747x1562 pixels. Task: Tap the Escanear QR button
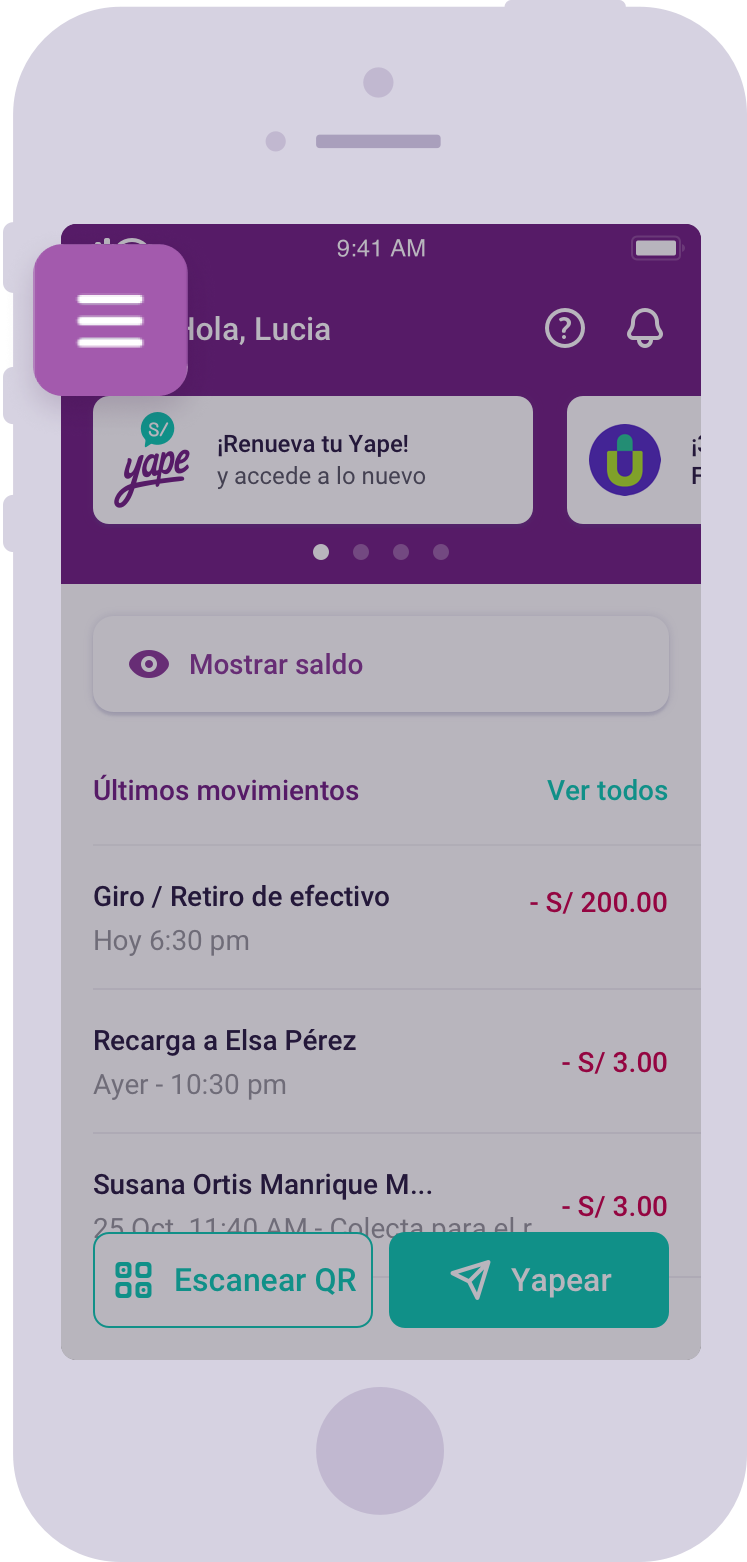[x=233, y=1280]
